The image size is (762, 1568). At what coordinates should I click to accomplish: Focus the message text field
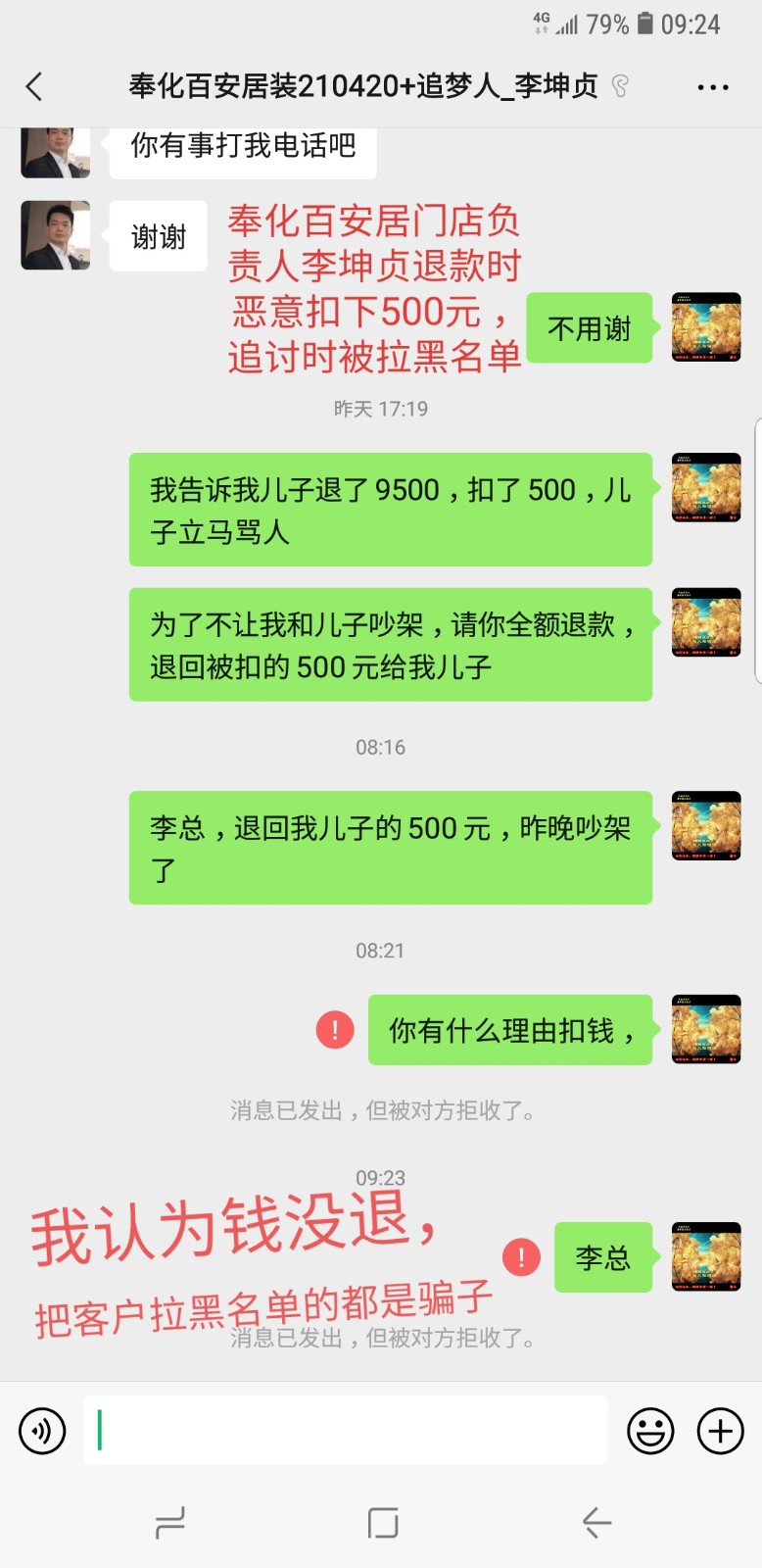[x=345, y=1431]
